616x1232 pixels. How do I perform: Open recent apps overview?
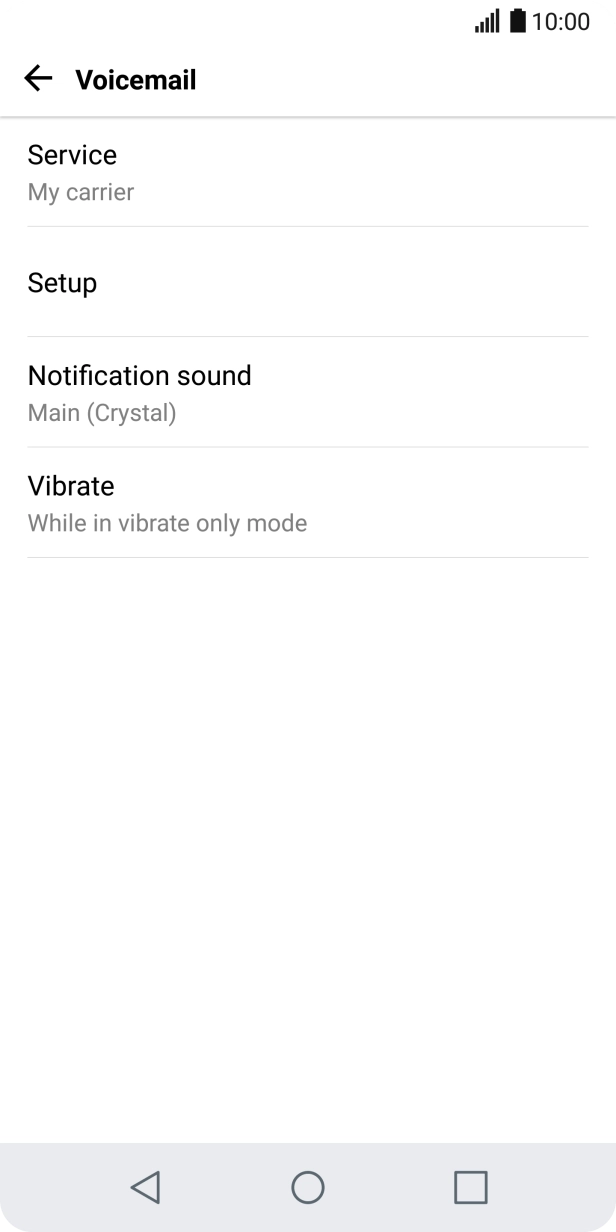click(470, 1187)
